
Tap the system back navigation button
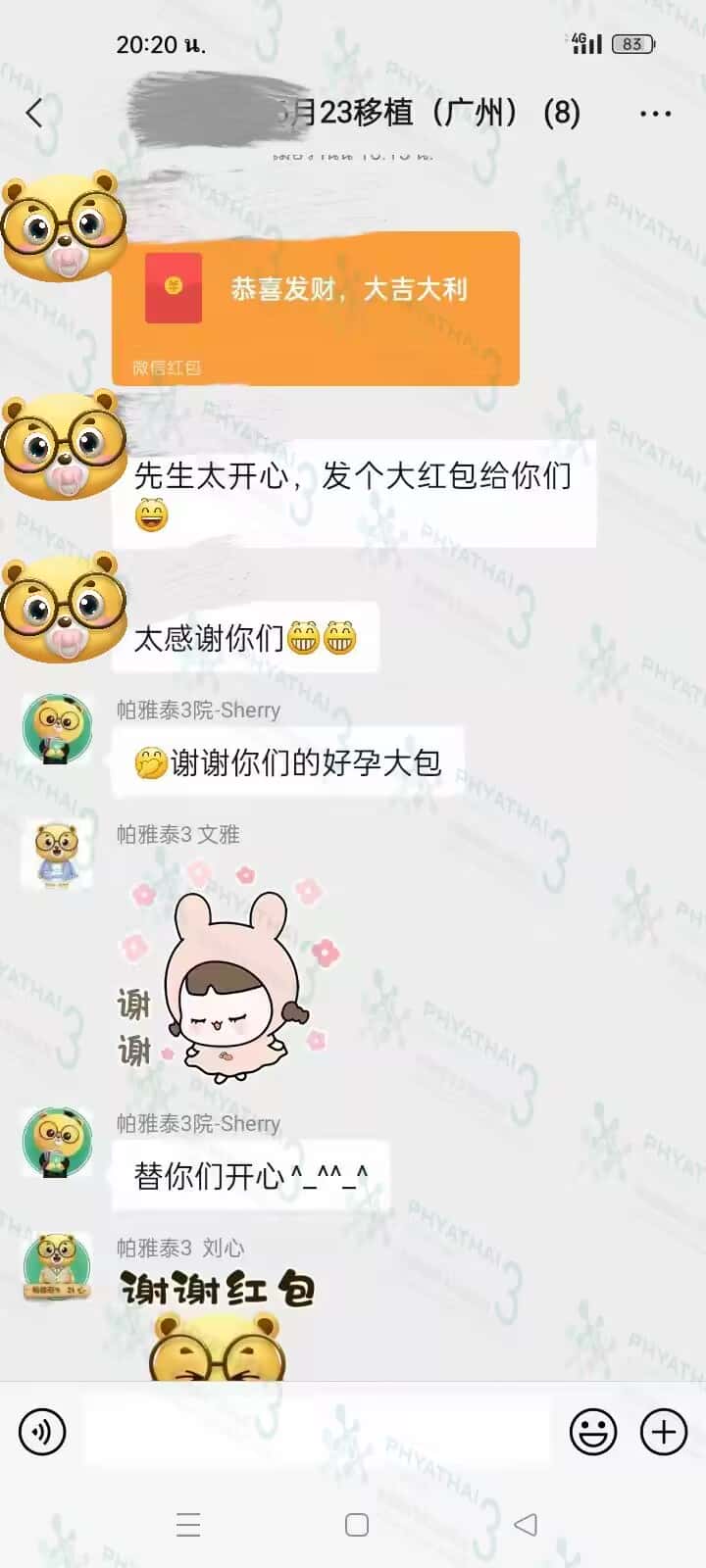pyautogui.click(x=526, y=1525)
